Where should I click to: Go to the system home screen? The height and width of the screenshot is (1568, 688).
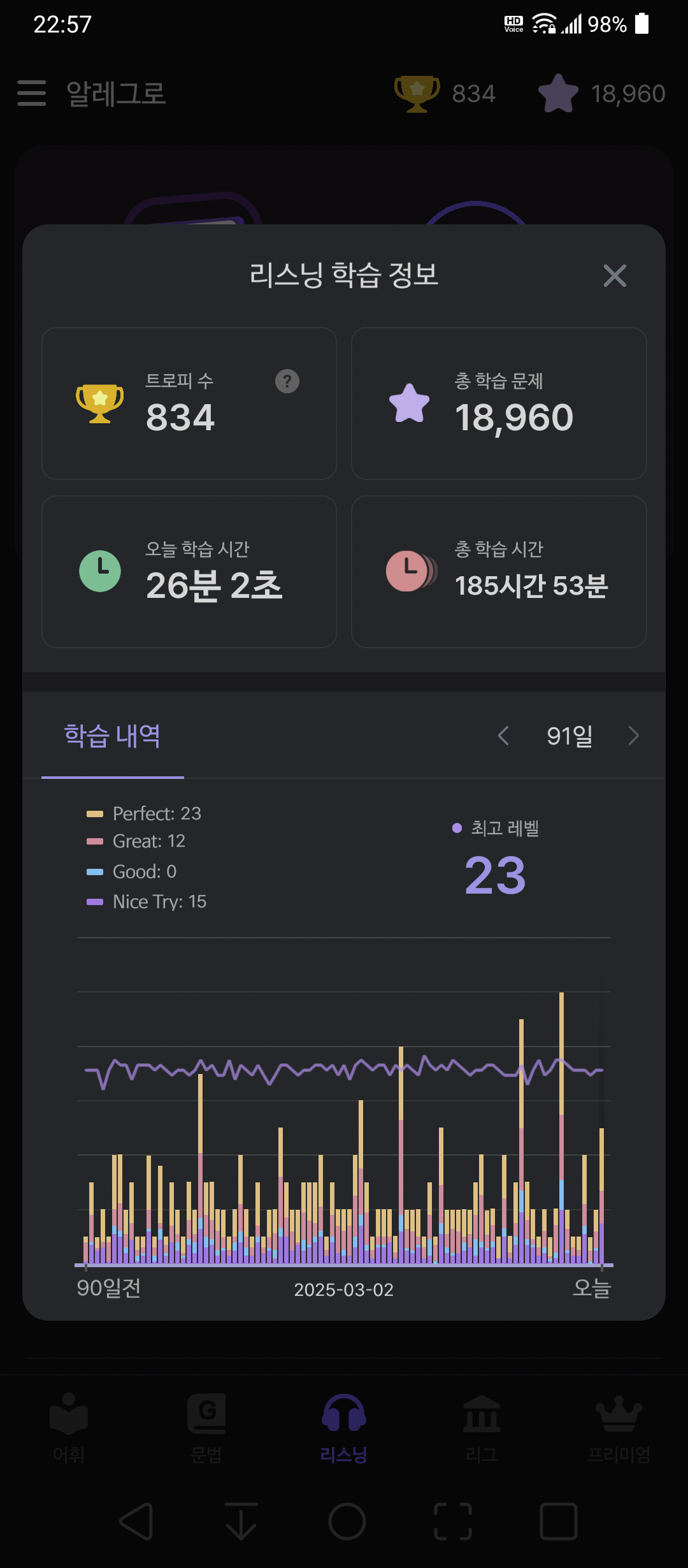point(347,1521)
